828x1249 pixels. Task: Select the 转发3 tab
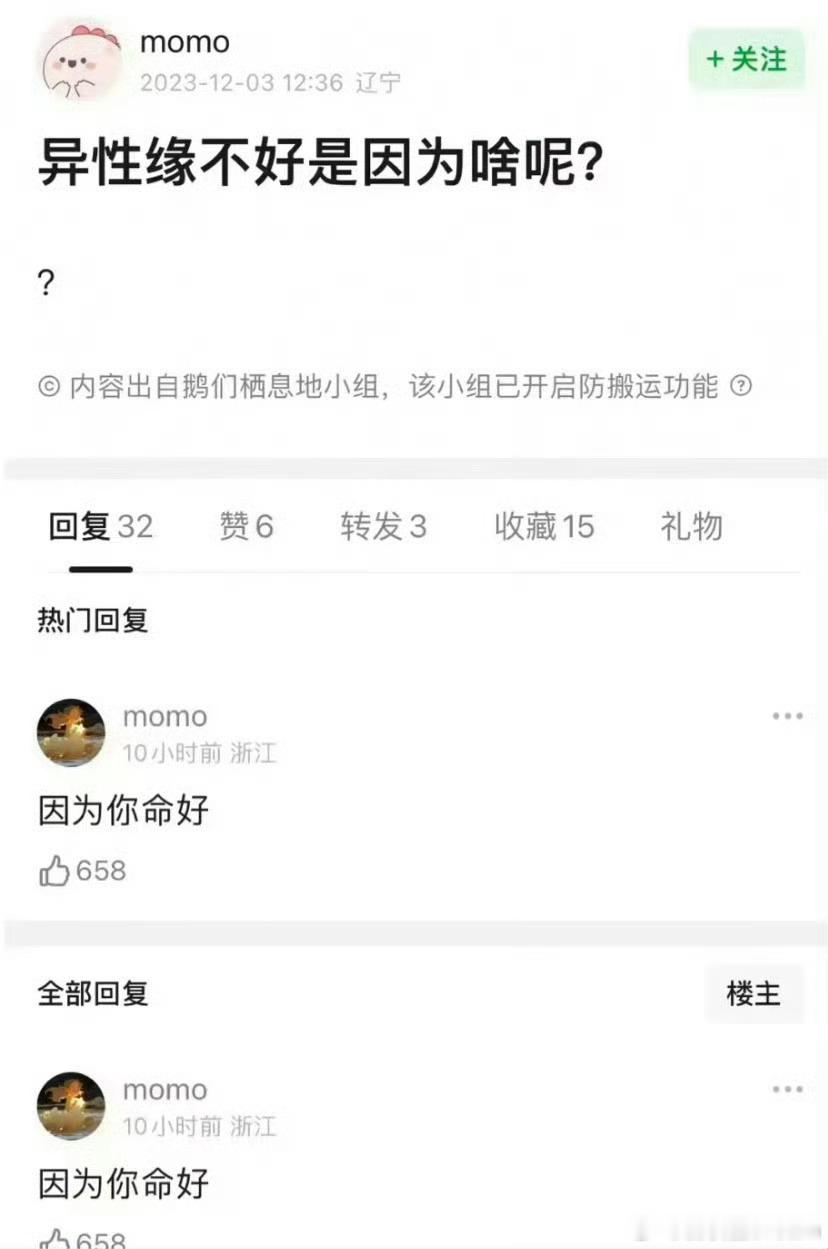(387, 527)
